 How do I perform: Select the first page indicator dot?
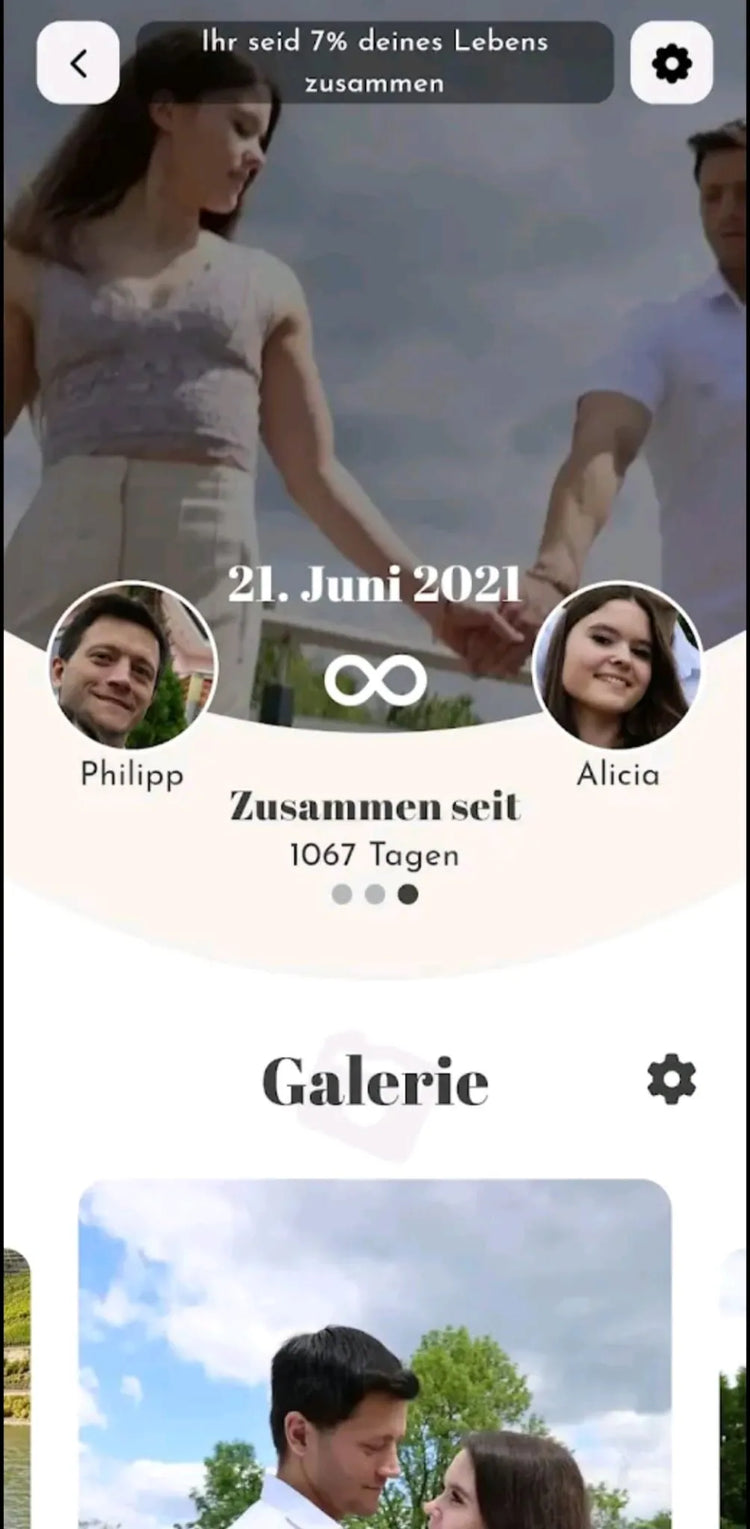(342, 894)
